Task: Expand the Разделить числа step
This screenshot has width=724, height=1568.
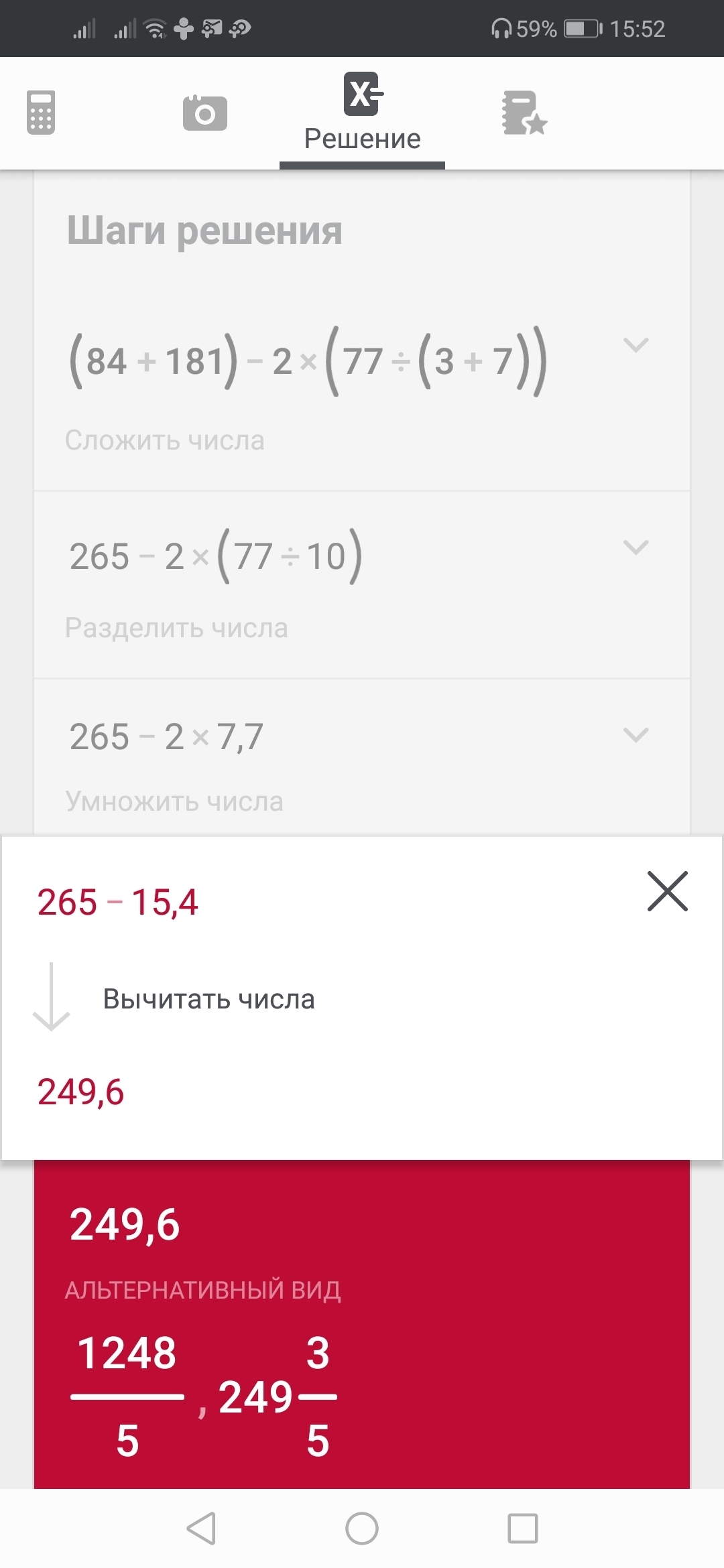Action: pyautogui.click(x=635, y=547)
